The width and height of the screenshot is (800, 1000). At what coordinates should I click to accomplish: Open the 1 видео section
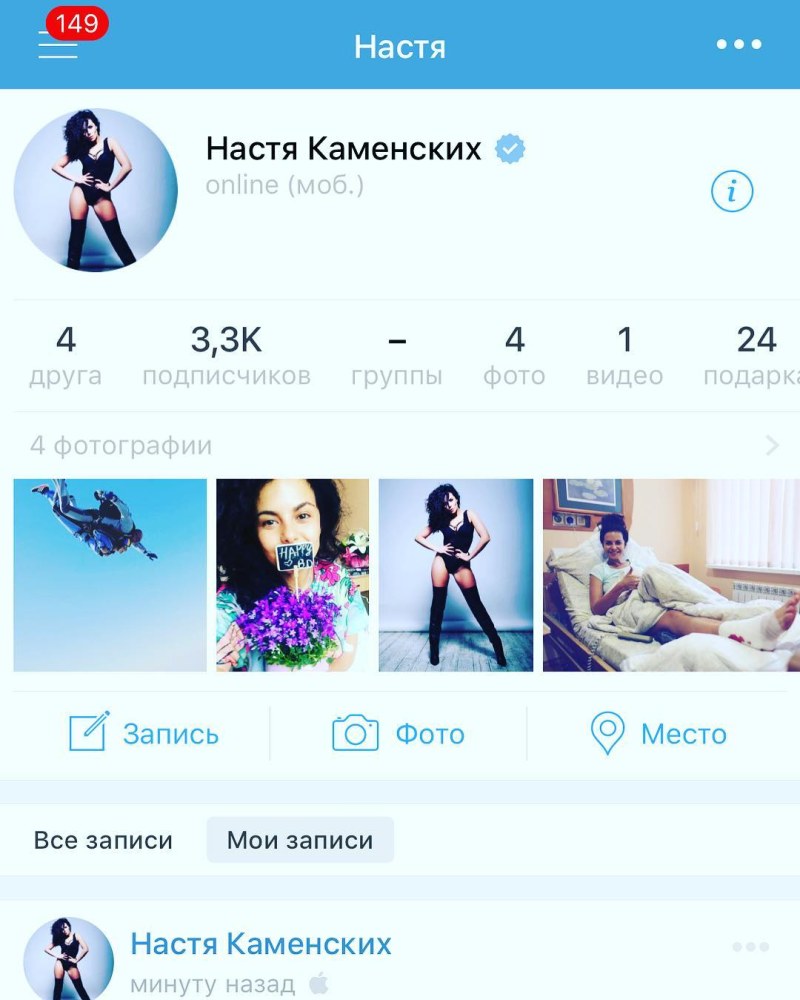[625, 356]
